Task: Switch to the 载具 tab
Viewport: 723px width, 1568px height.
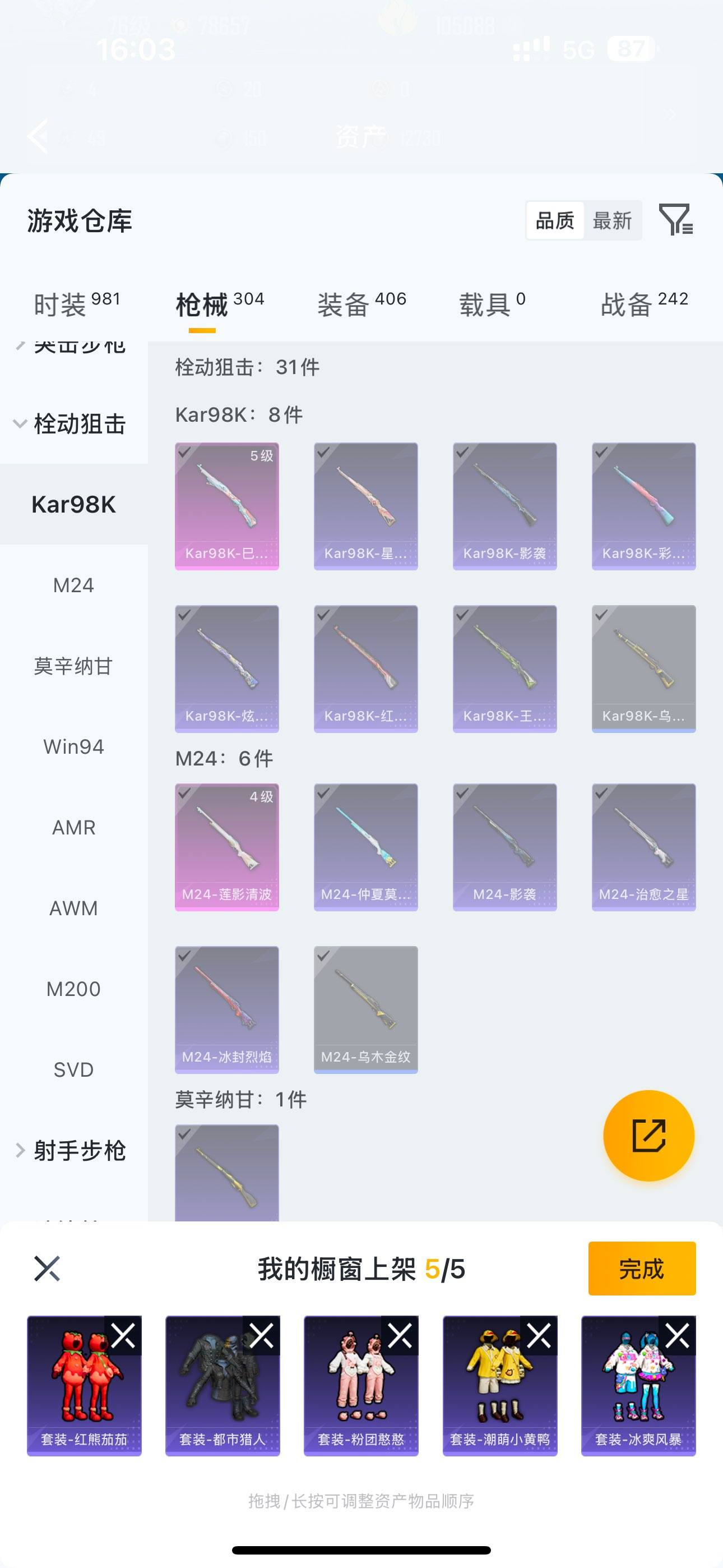Action: 492,304
